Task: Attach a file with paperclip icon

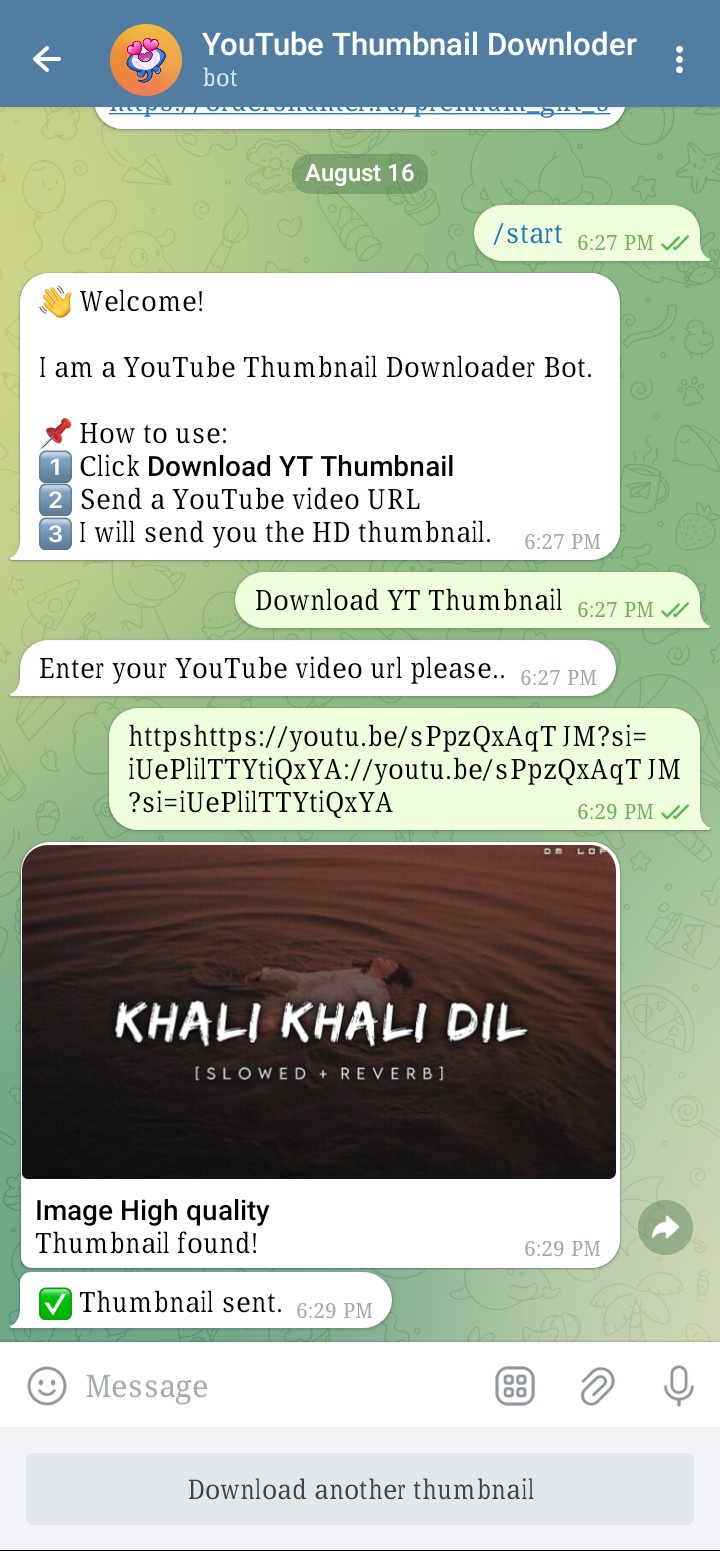Action: (597, 1386)
